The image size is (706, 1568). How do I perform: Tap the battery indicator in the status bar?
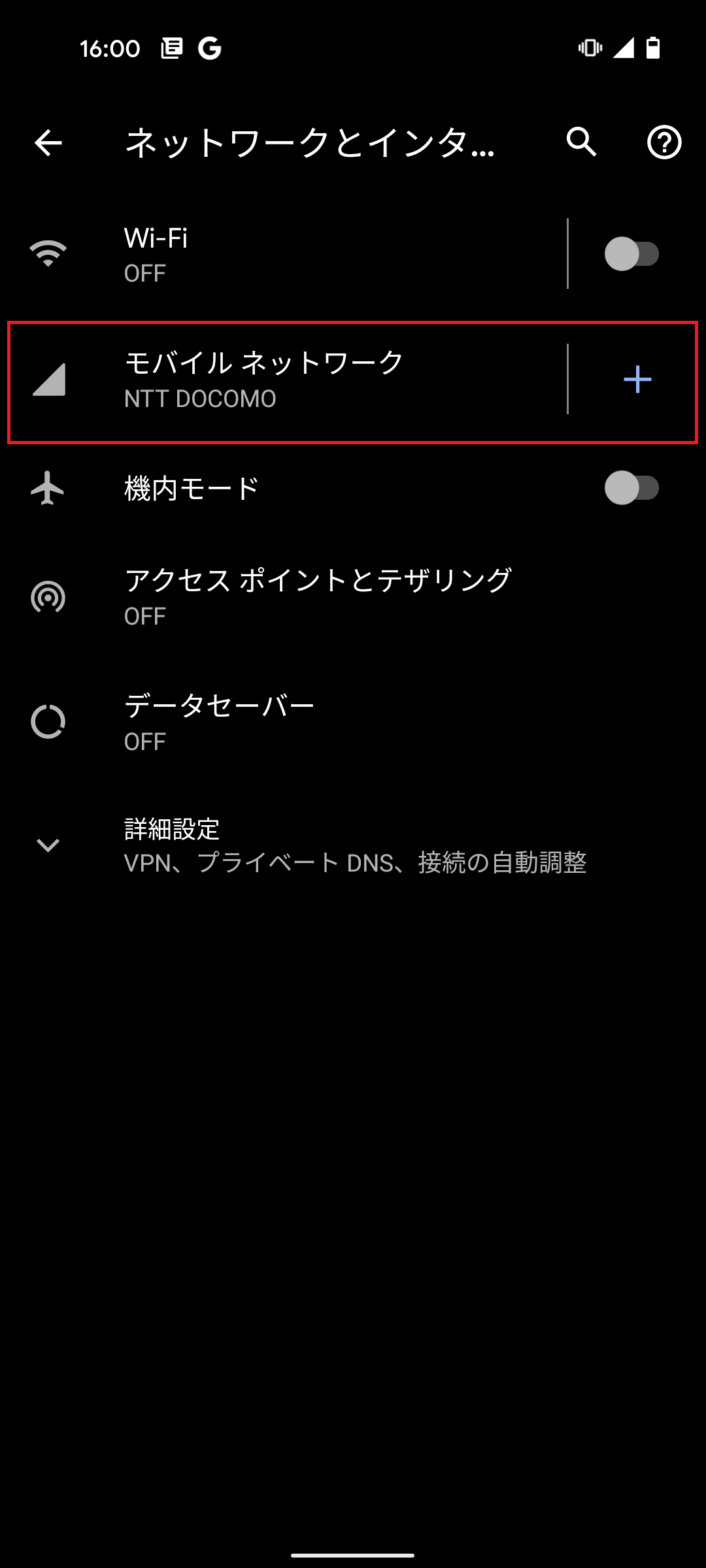[x=652, y=48]
